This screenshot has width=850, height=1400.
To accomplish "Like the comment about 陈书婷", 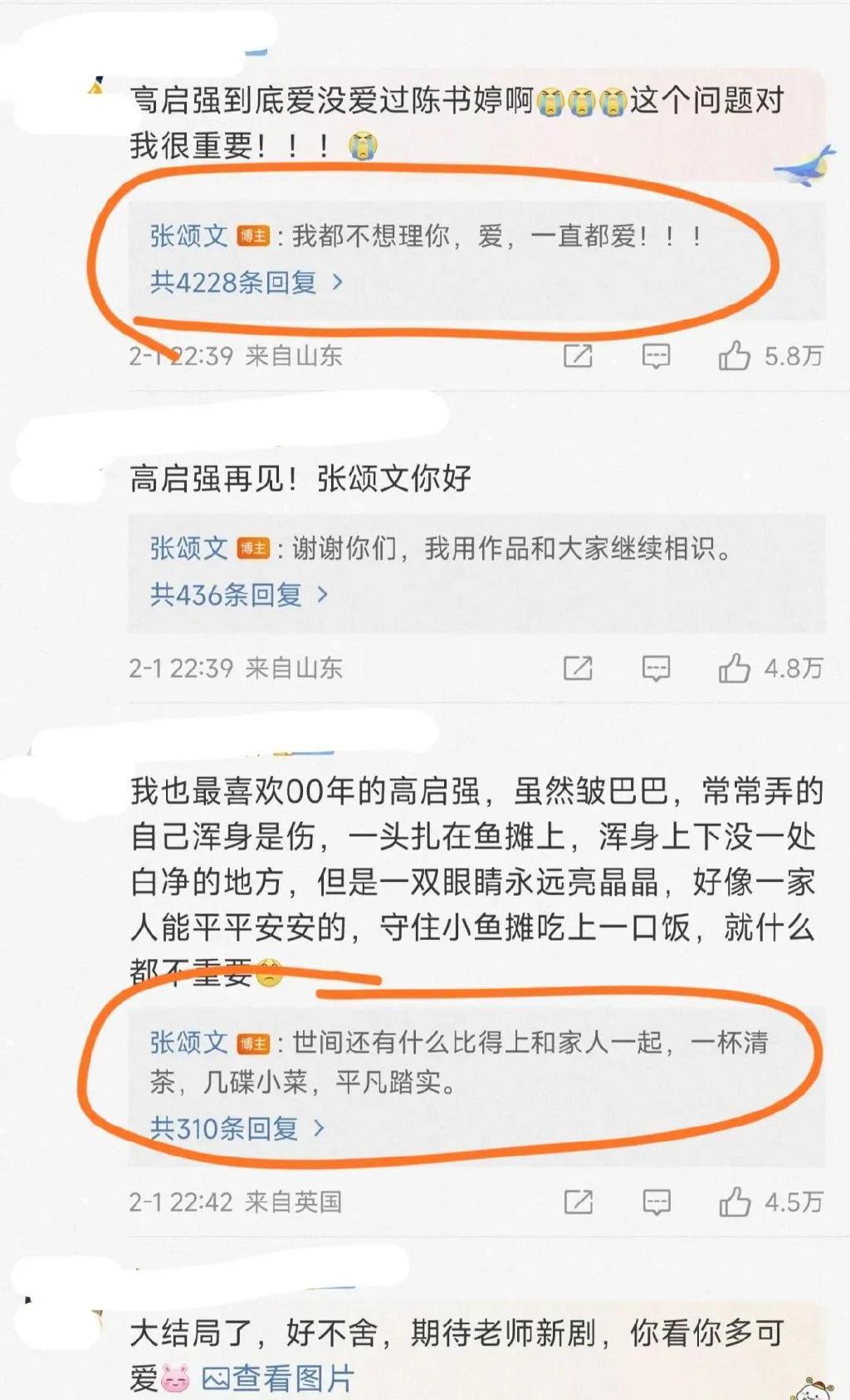I will tap(735, 356).
